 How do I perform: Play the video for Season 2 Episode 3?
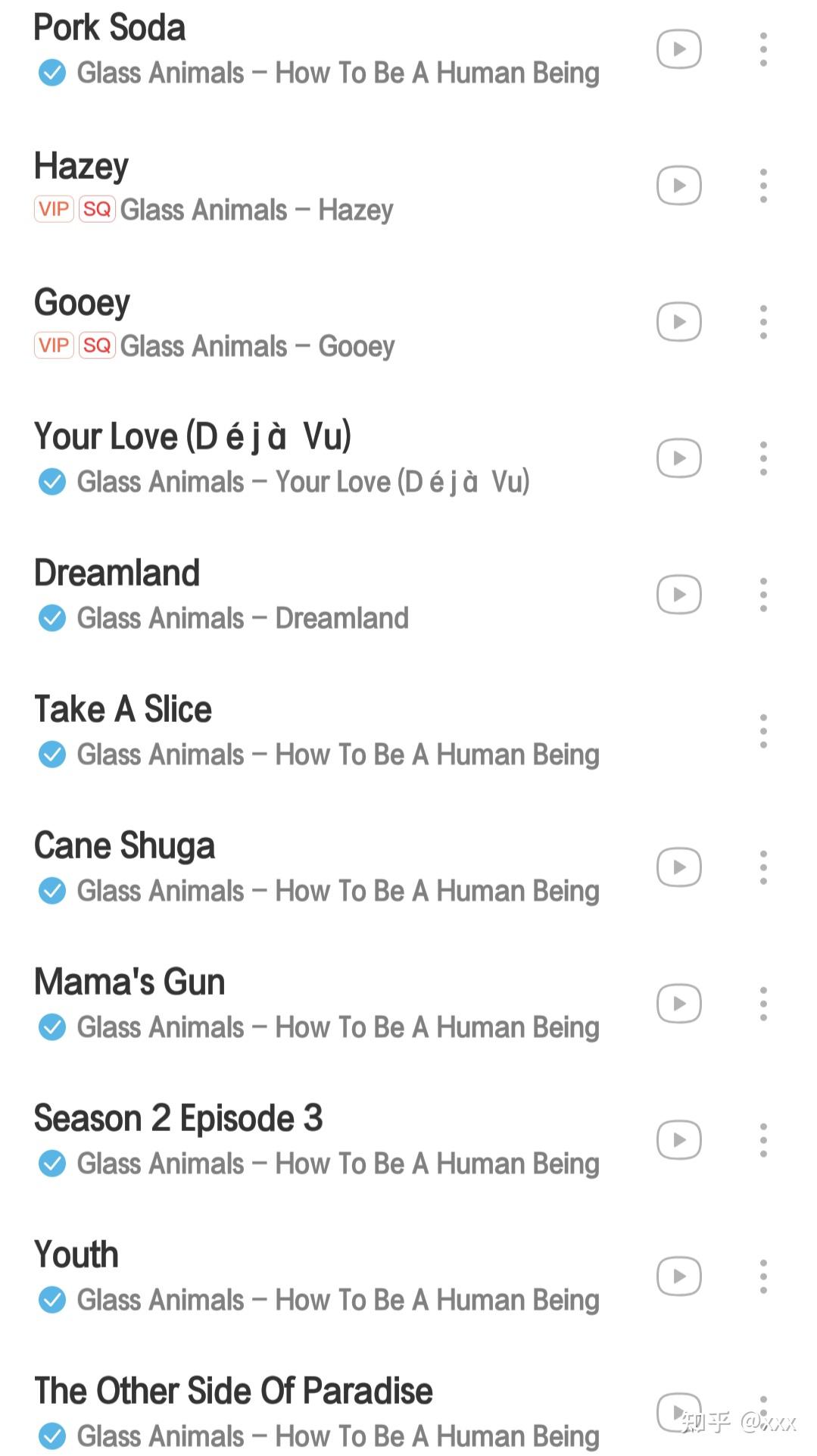(x=678, y=1140)
